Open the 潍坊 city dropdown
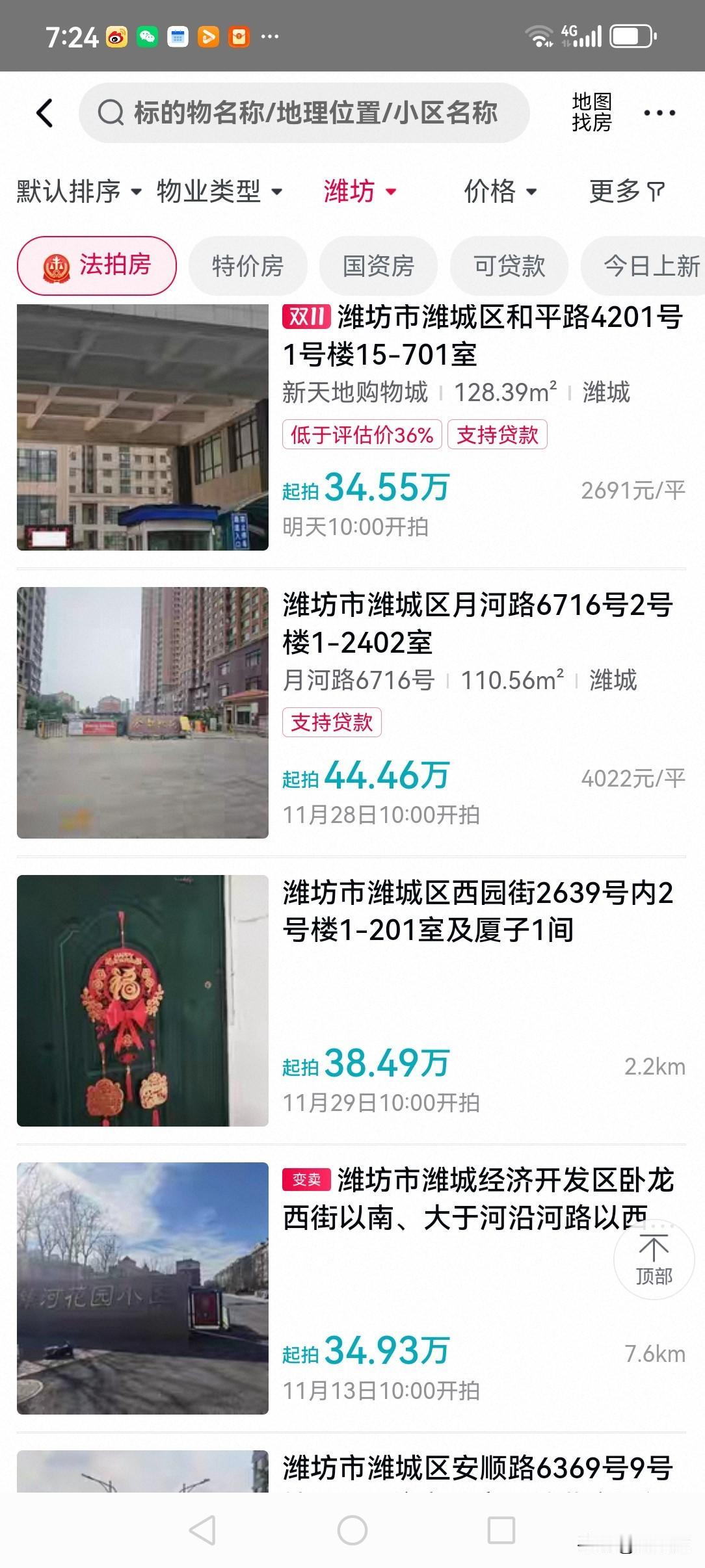705x1568 pixels. click(x=360, y=191)
